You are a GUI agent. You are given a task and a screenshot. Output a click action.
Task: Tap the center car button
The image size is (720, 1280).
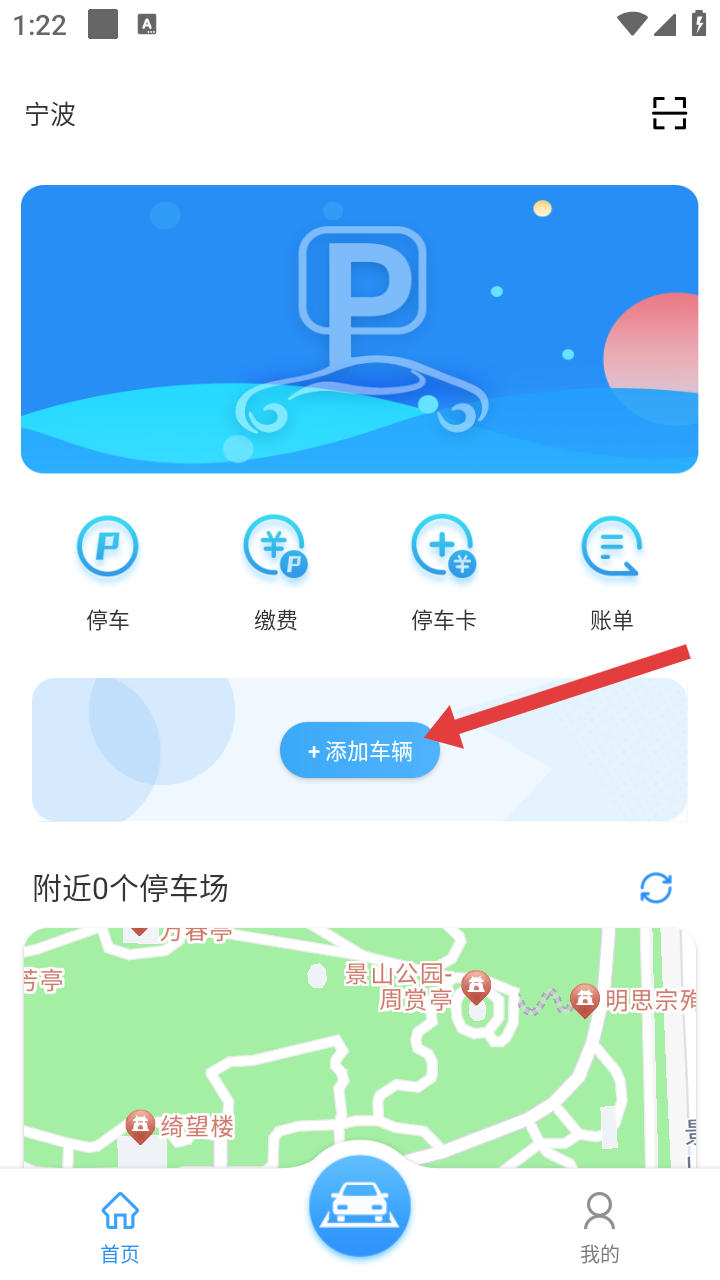pyautogui.click(x=359, y=1207)
